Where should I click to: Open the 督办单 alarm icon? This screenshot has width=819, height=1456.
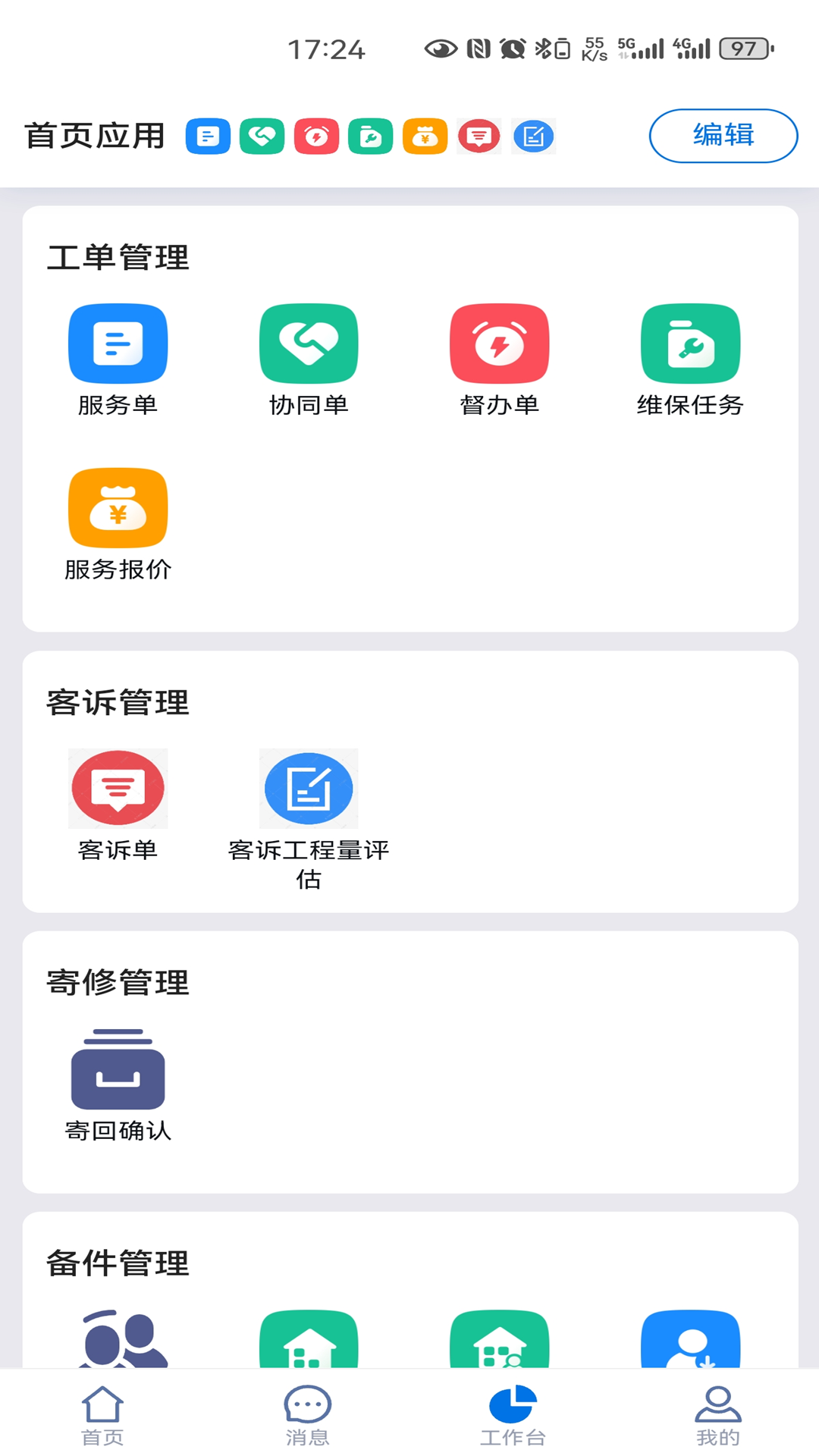500,343
